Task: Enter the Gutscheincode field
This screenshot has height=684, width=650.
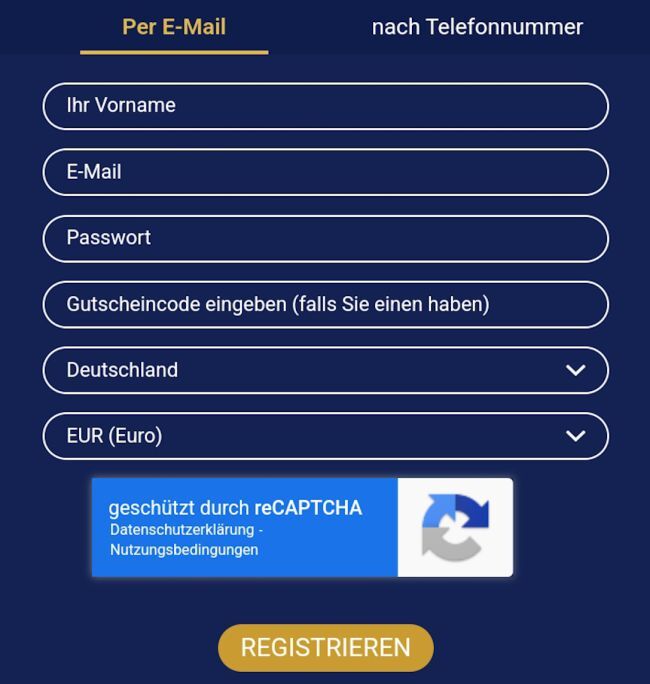Action: 325,304
